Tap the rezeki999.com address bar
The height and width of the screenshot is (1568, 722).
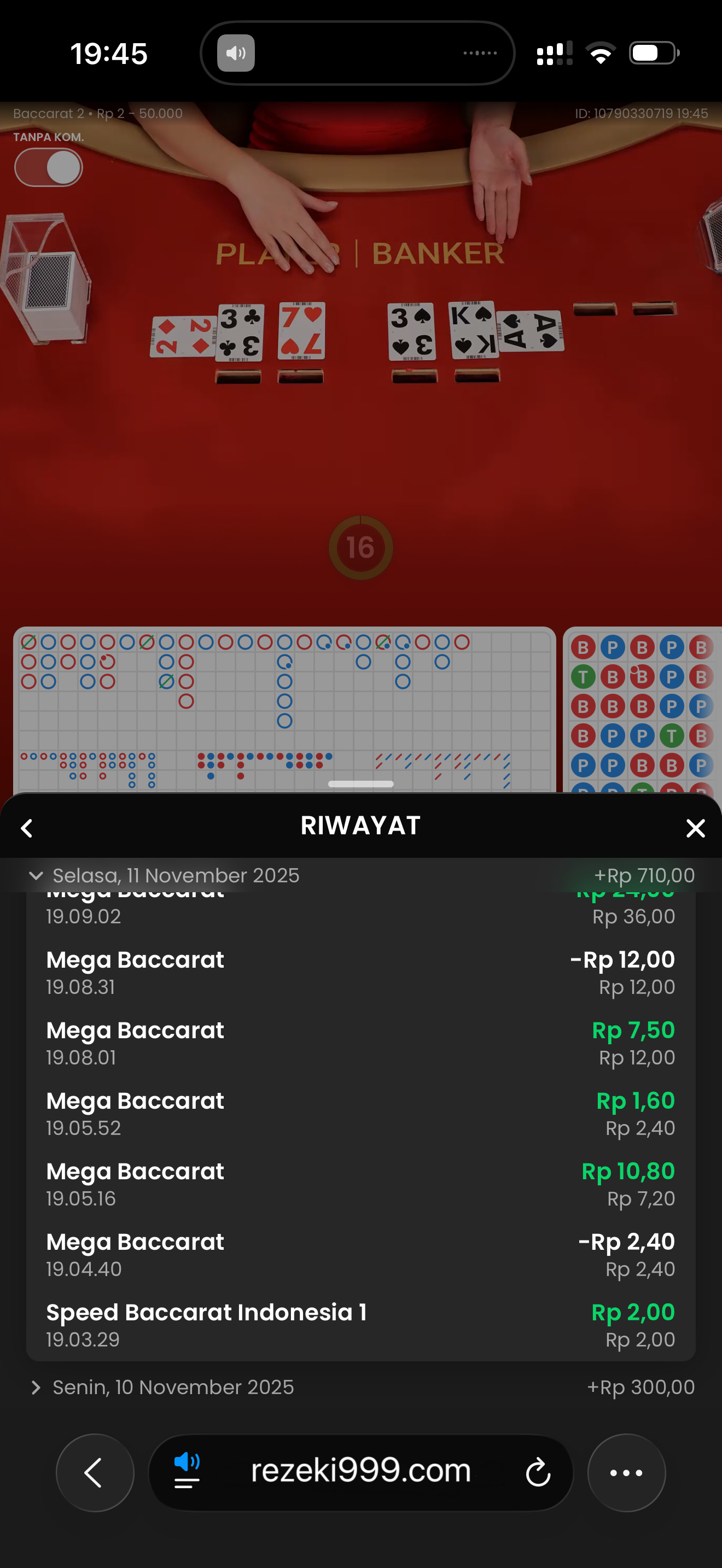click(360, 1471)
